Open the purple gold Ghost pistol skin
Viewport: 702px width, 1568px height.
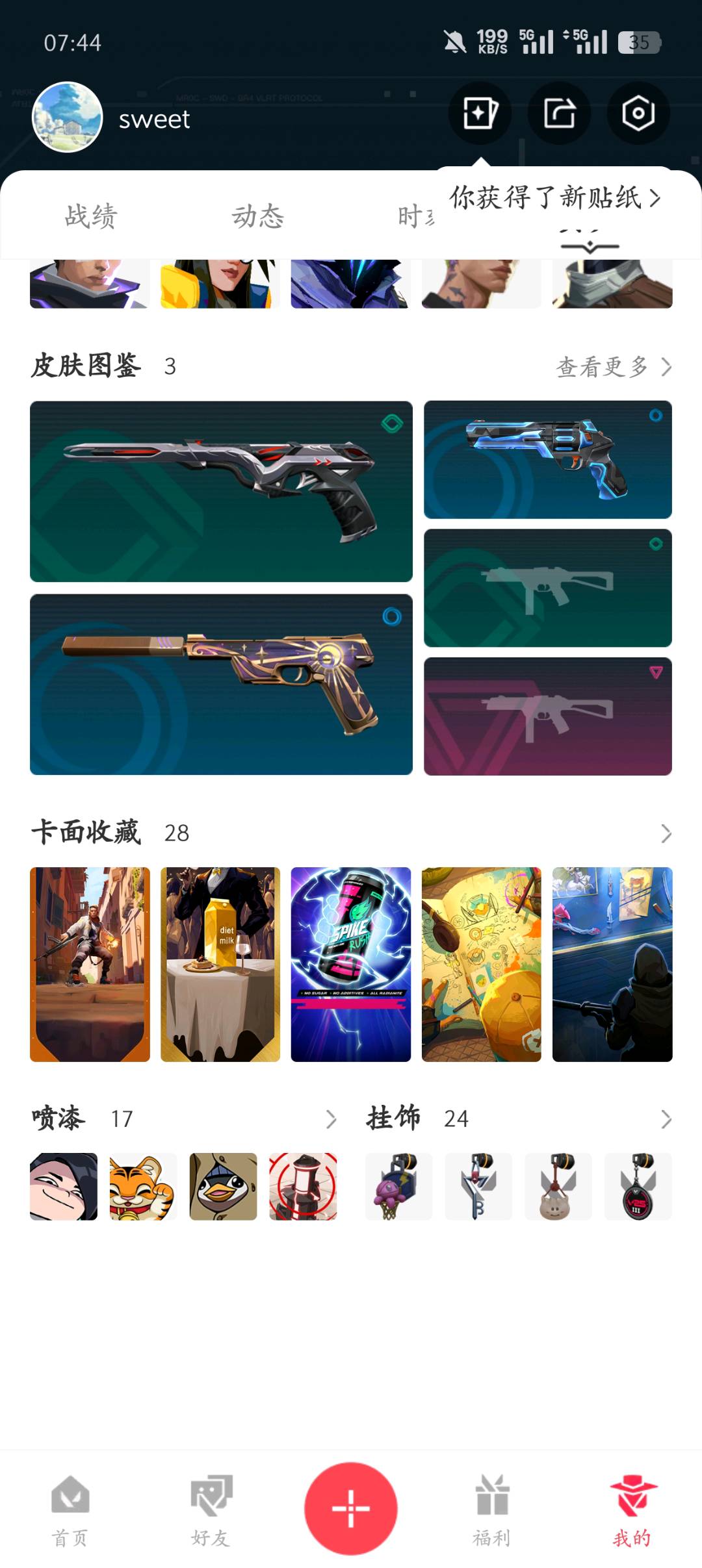point(221,684)
